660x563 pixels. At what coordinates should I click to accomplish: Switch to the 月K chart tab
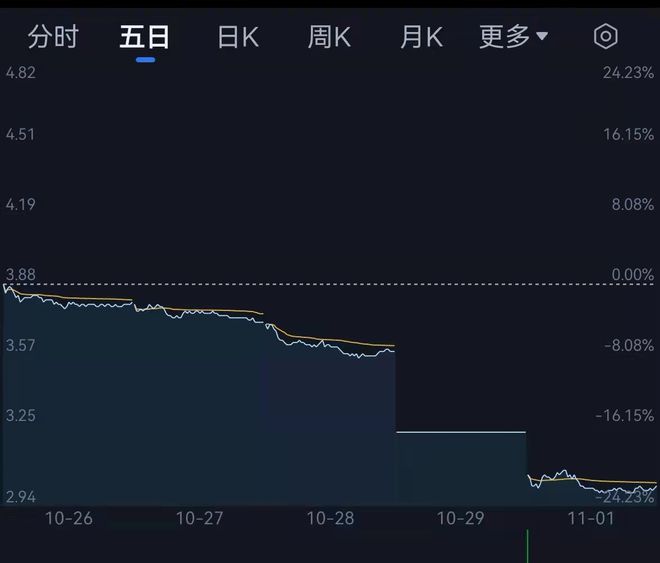(x=421, y=38)
